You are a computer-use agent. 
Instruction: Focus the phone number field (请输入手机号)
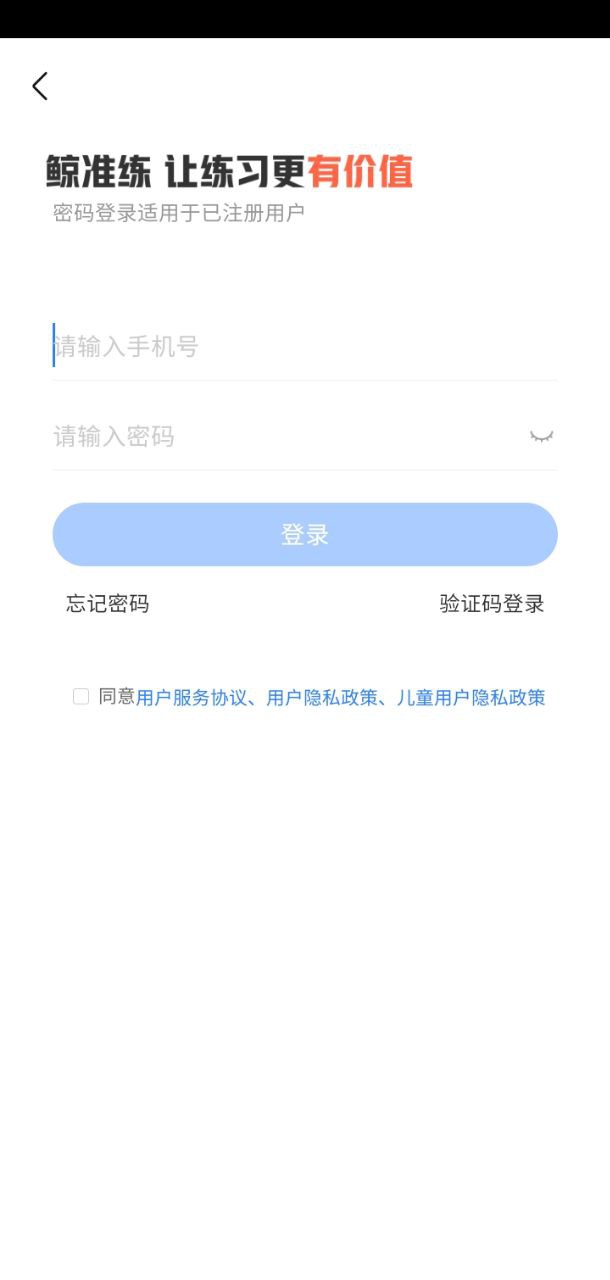300,347
